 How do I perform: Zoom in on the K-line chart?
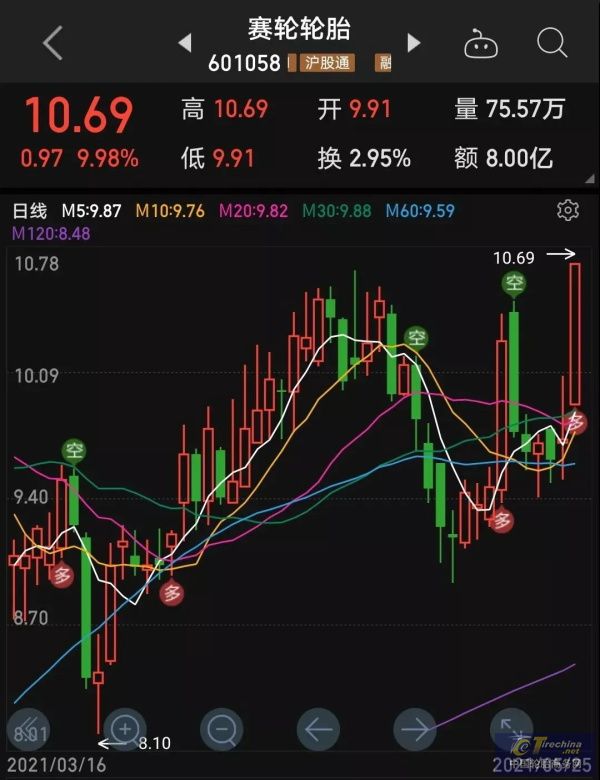(127, 729)
